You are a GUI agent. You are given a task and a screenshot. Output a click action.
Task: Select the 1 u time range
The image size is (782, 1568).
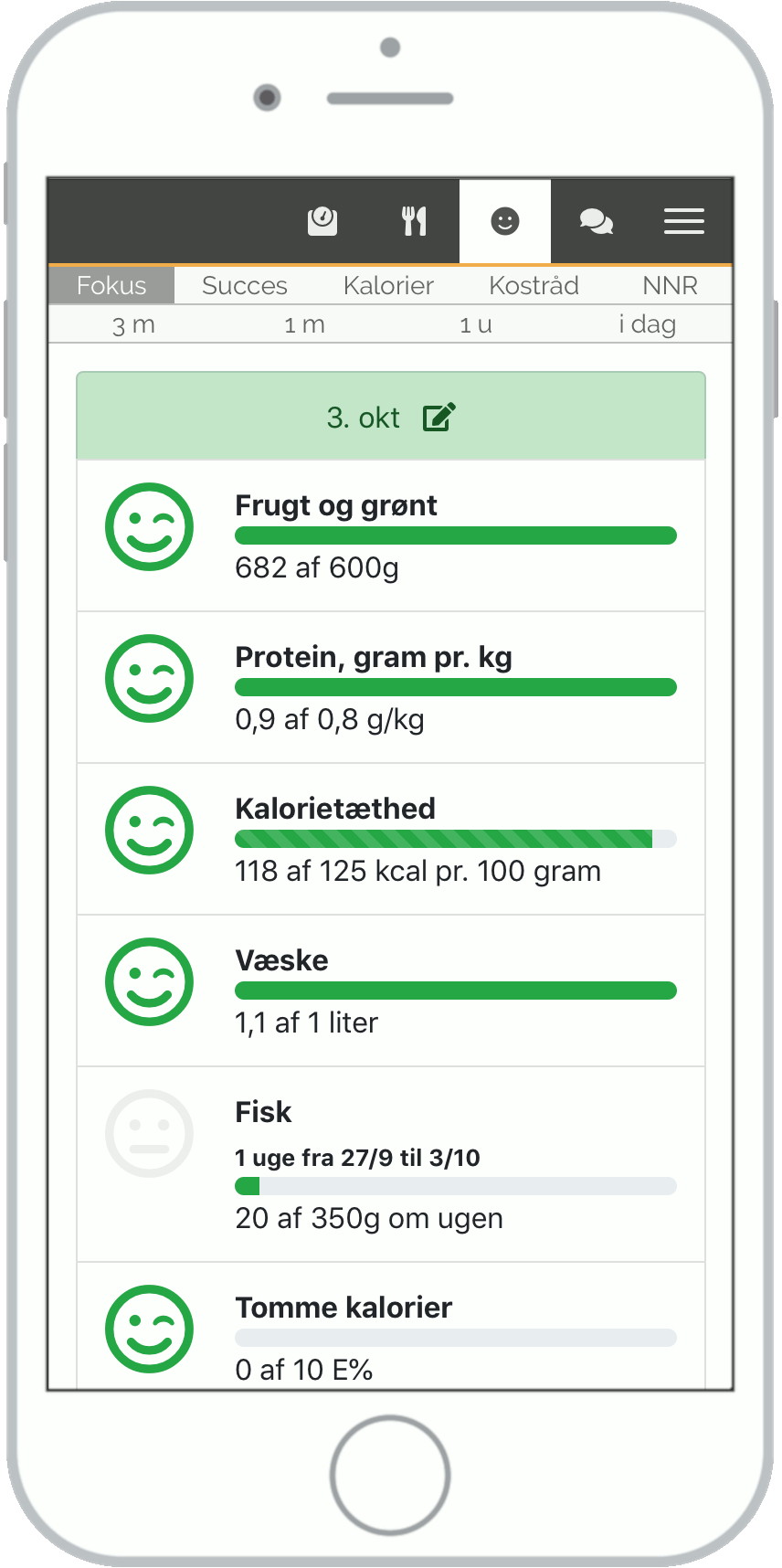click(x=476, y=323)
